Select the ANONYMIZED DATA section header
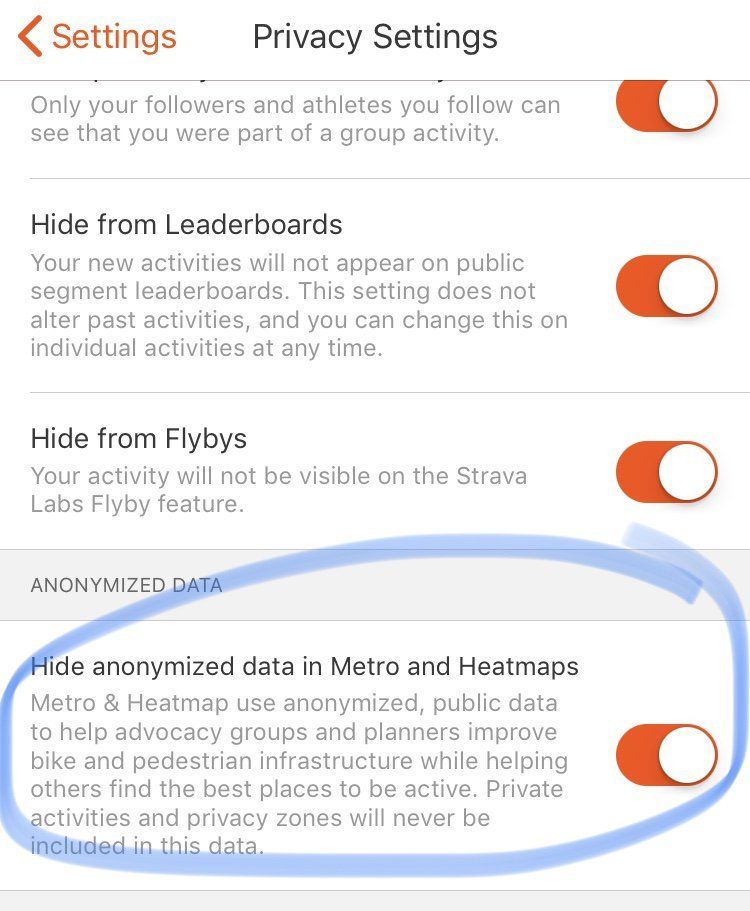Screen dimensions: 750x911 [x=124, y=585]
